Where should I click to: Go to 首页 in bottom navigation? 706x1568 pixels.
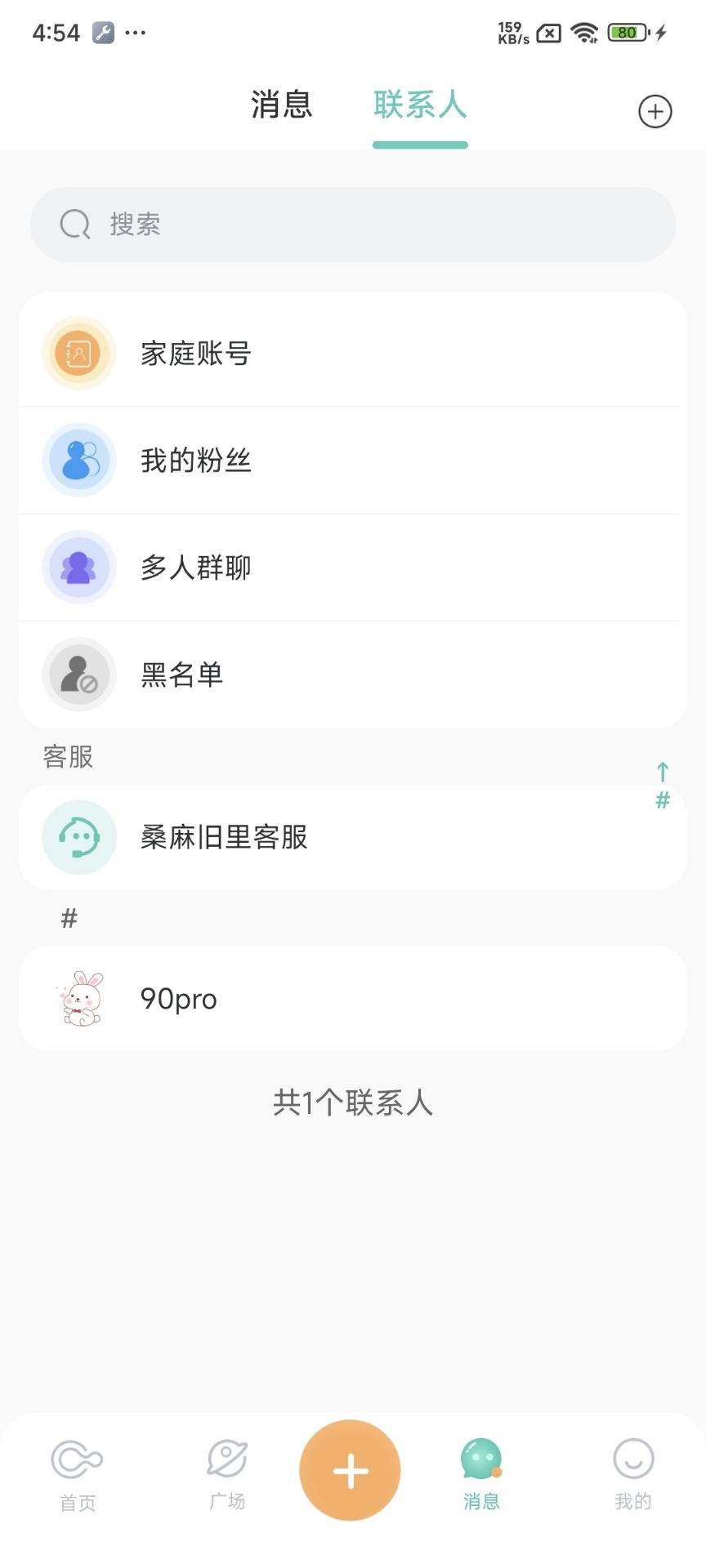pos(78,1473)
